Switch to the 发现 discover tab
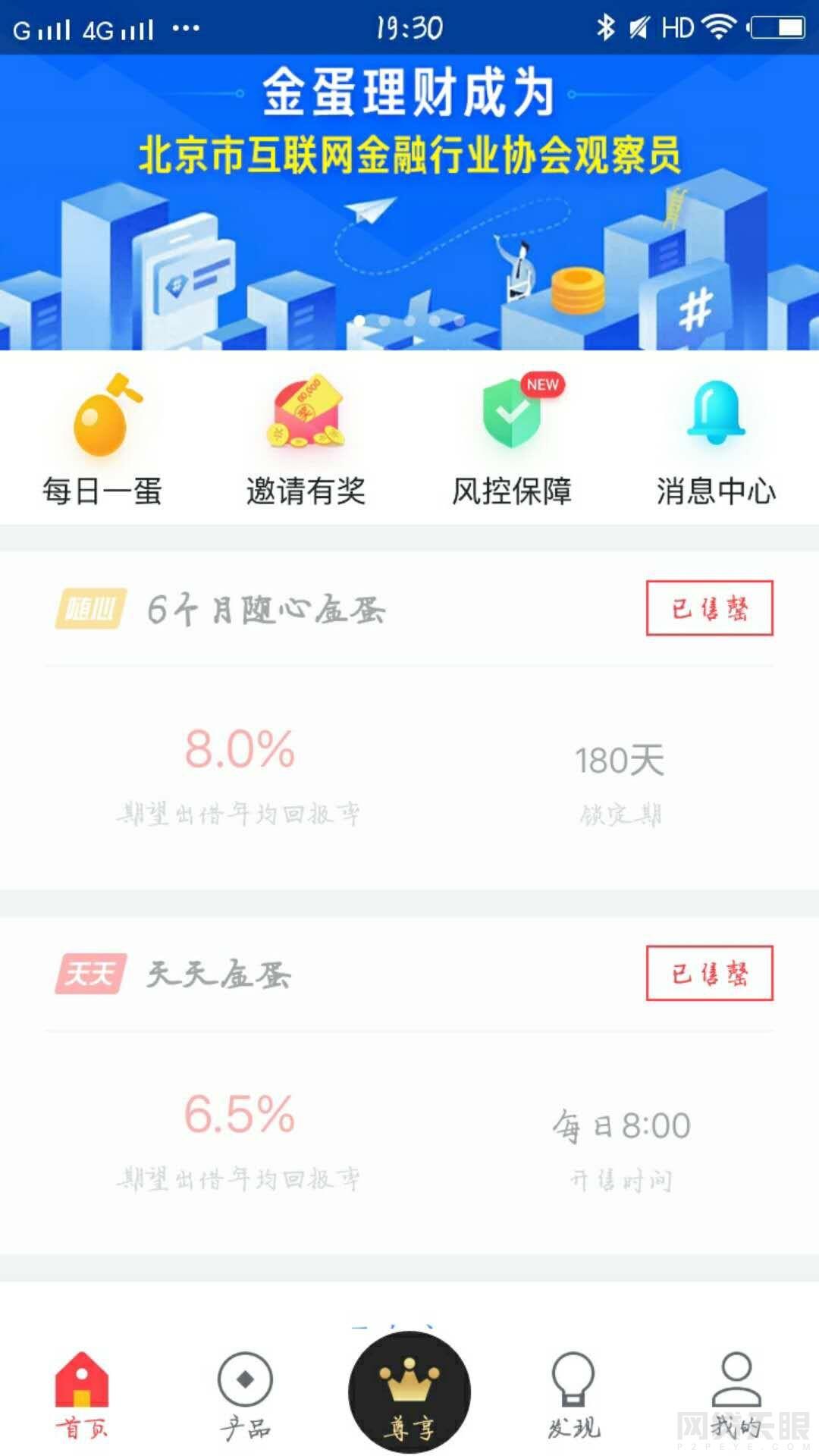 (573, 1395)
